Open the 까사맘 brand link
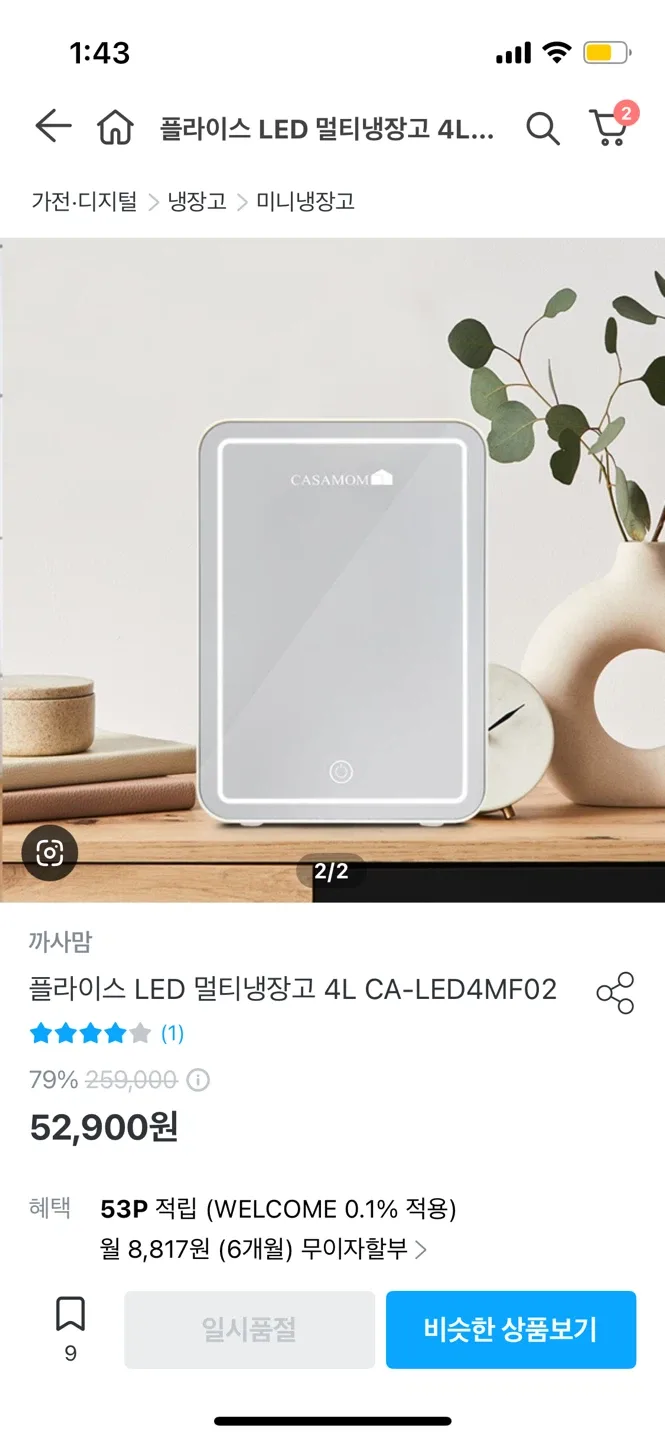This screenshot has width=665, height=1440. 61,941
